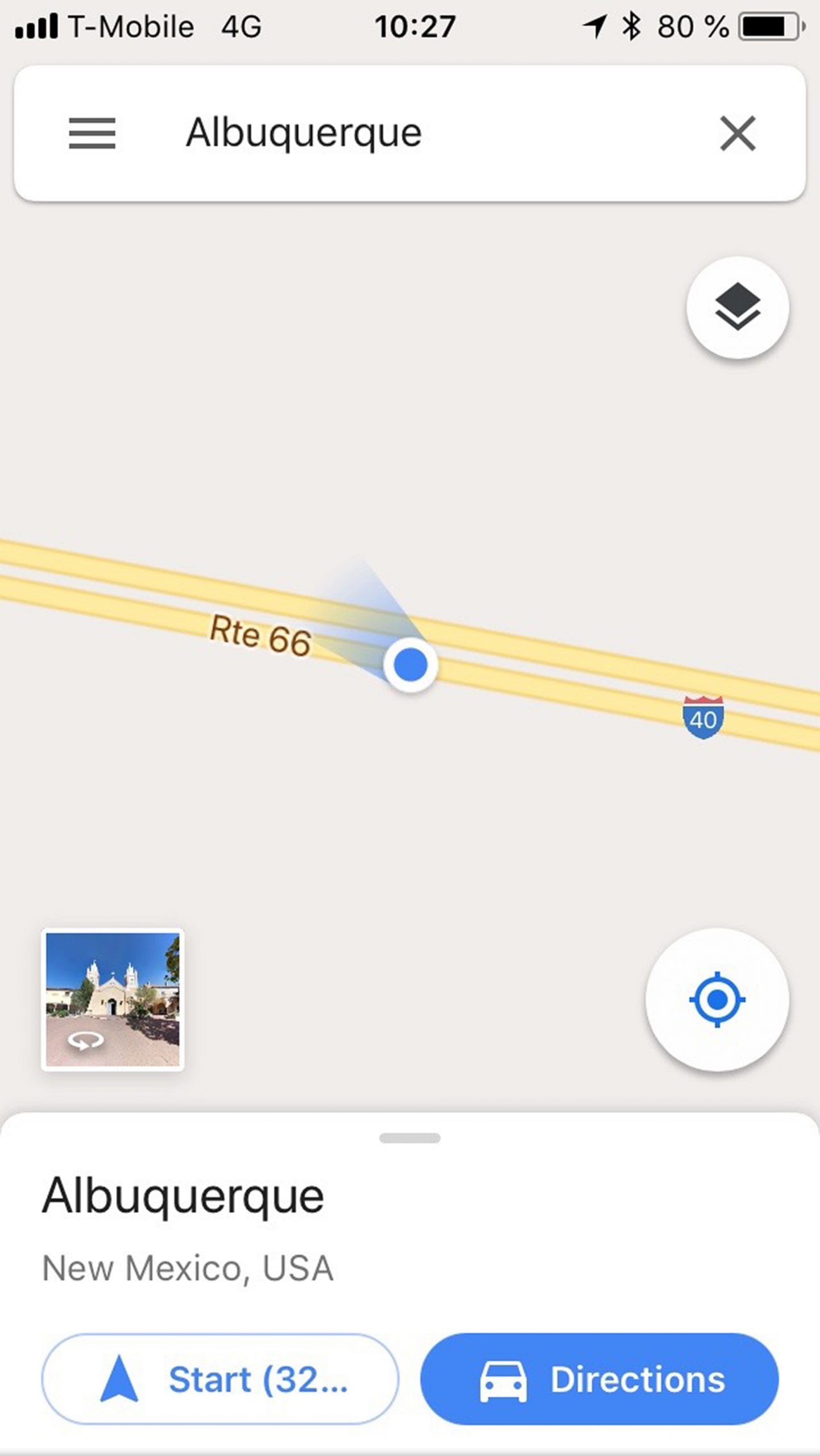Open the hamburger menu drawer
The height and width of the screenshot is (1456, 820).
[92, 133]
